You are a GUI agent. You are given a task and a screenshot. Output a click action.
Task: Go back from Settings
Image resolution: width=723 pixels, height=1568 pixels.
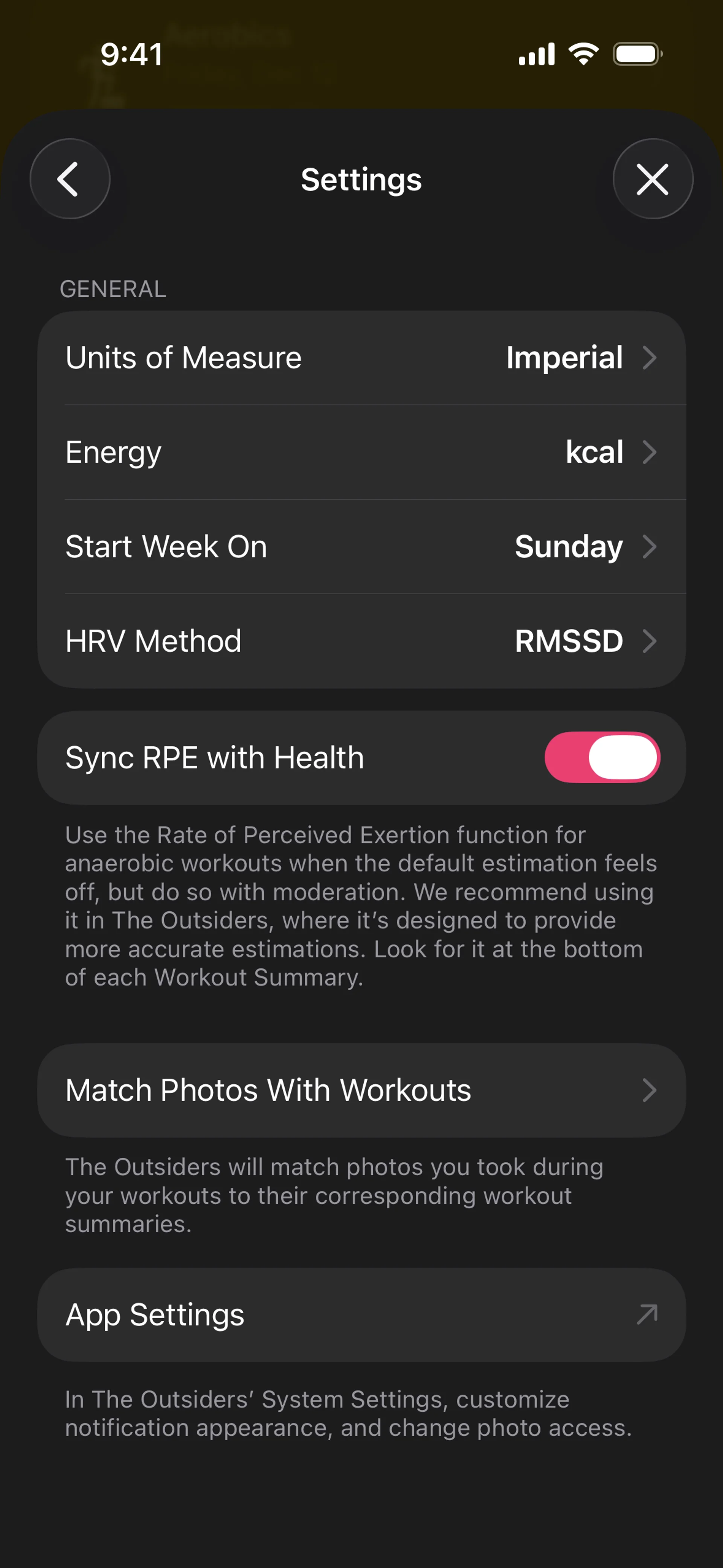[x=70, y=179]
